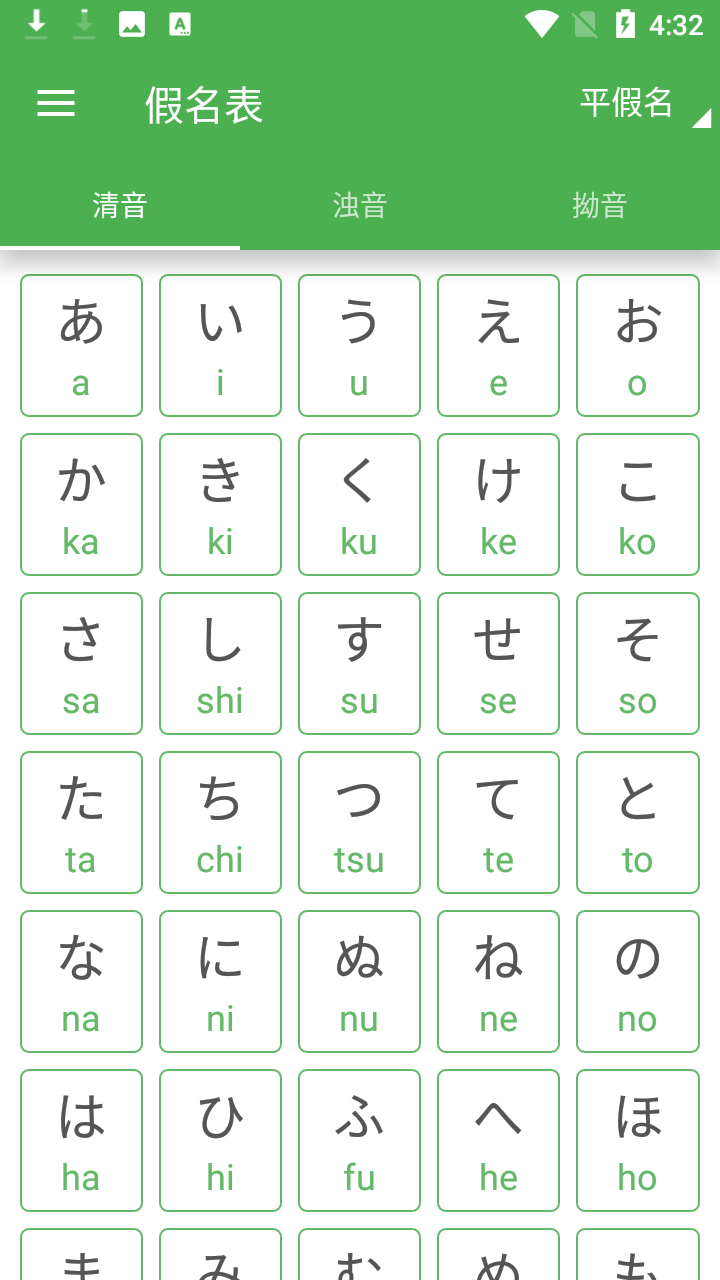Image resolution: width=720 pixels, height=1280 pixels.
Task: Switch to the 浊音 tab
Action: pyautogui.click(x=360, y=206)
